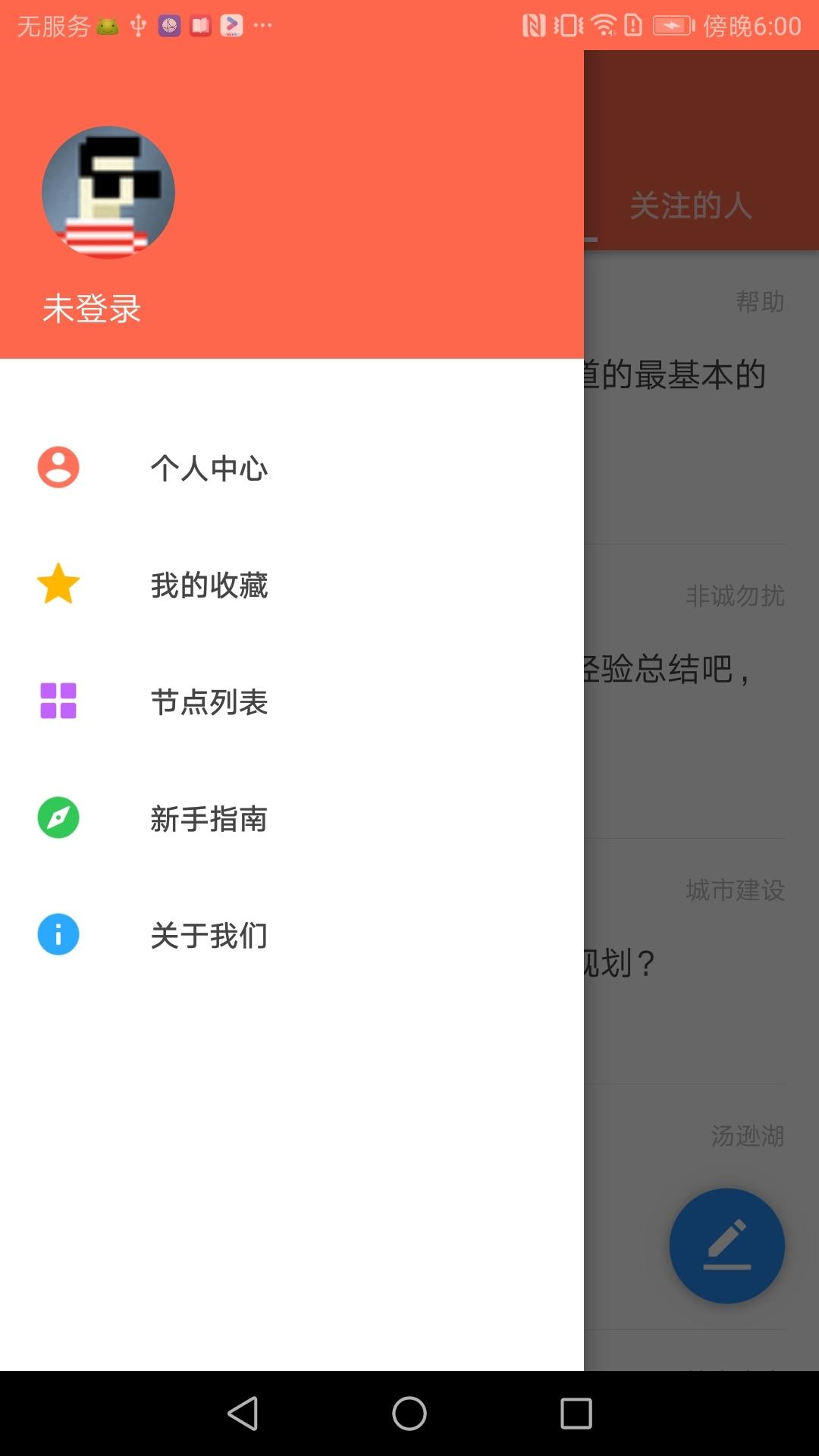Click the green compass icon for 新手指南

(57, 819)
